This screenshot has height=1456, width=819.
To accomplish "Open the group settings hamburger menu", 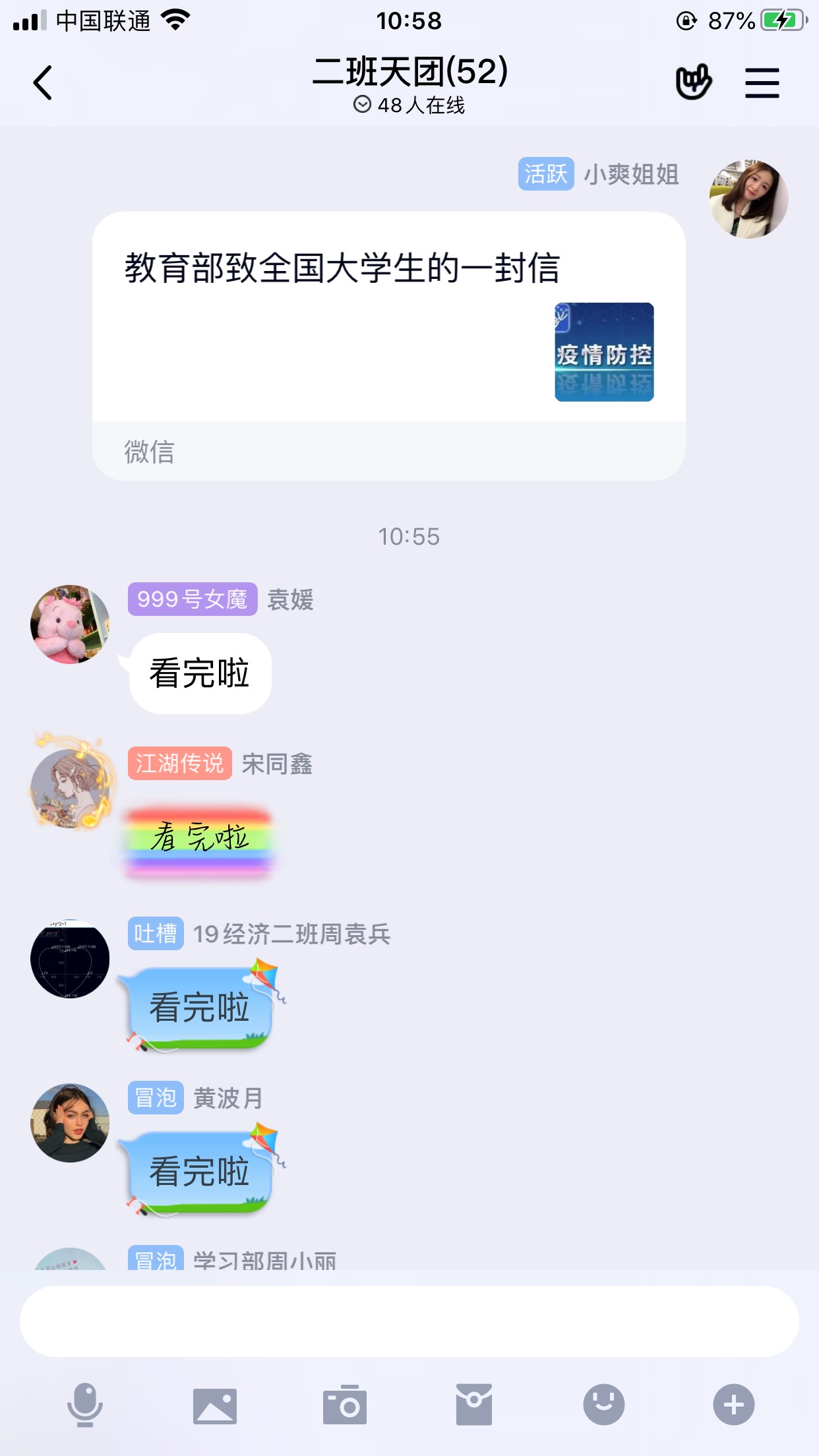I will 762,83.
